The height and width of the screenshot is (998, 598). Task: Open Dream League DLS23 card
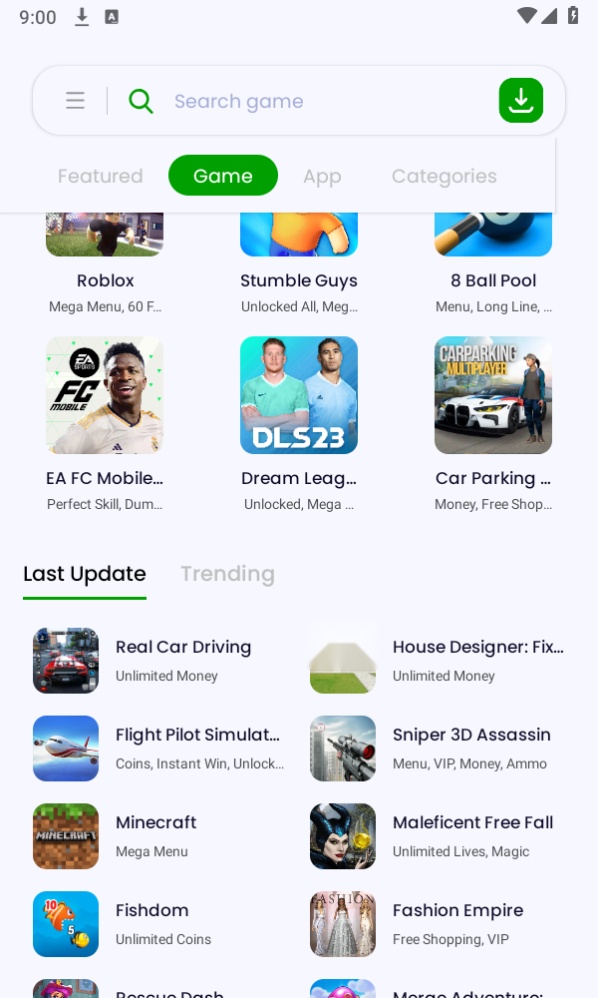[x=299, y=424]
